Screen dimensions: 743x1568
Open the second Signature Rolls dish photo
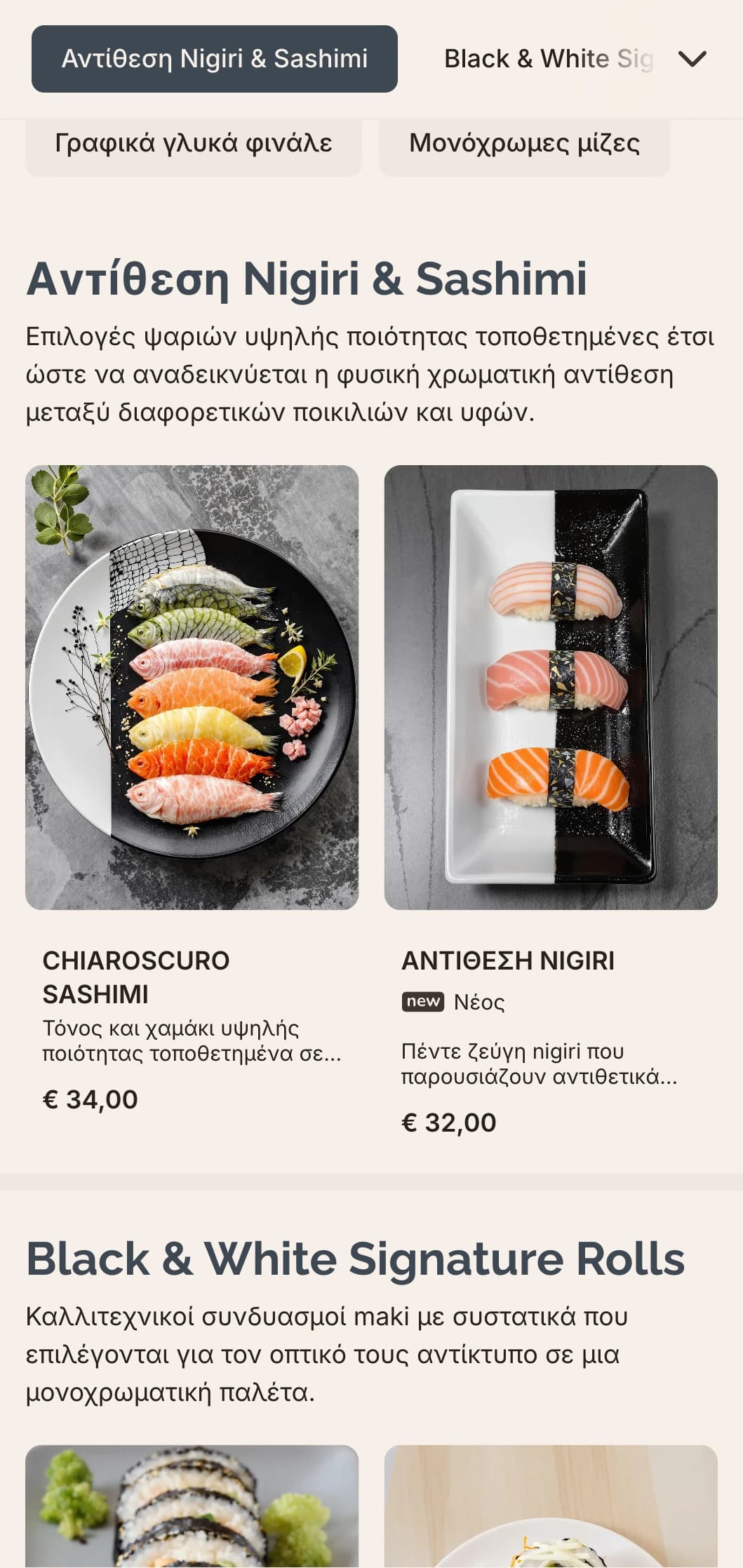point(550,1508)
